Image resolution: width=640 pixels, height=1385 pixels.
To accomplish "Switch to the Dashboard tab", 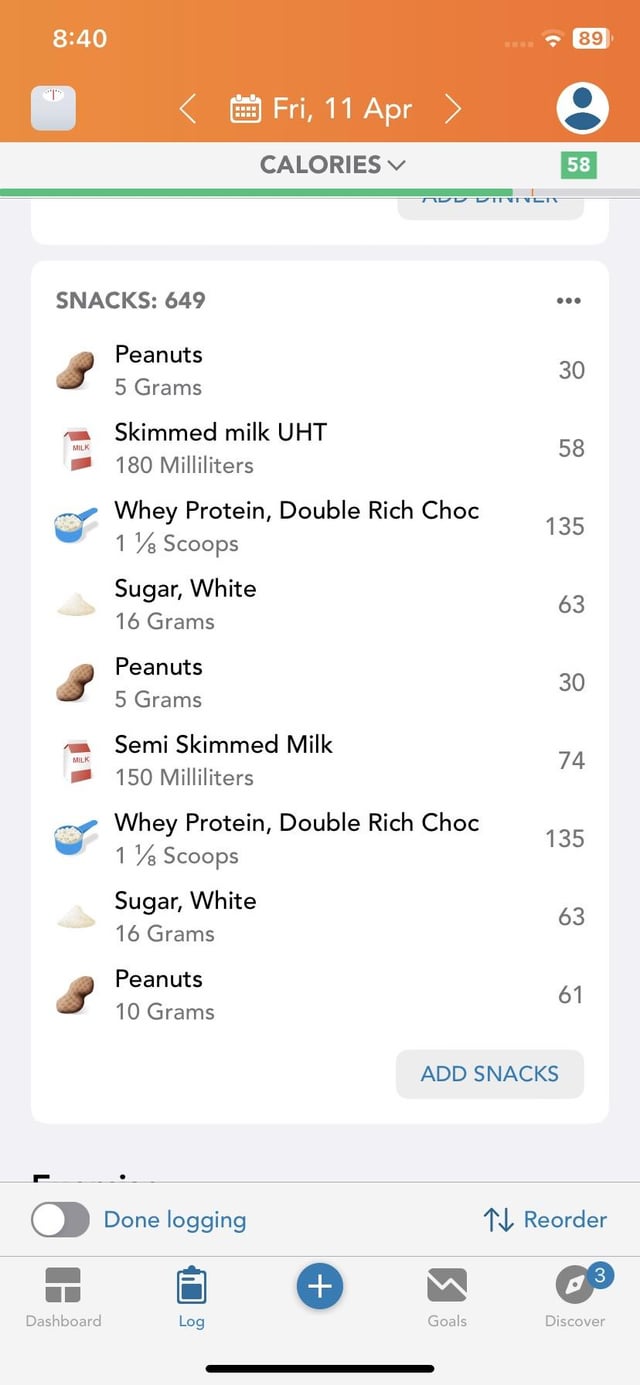I will [x=63, y=1297].
